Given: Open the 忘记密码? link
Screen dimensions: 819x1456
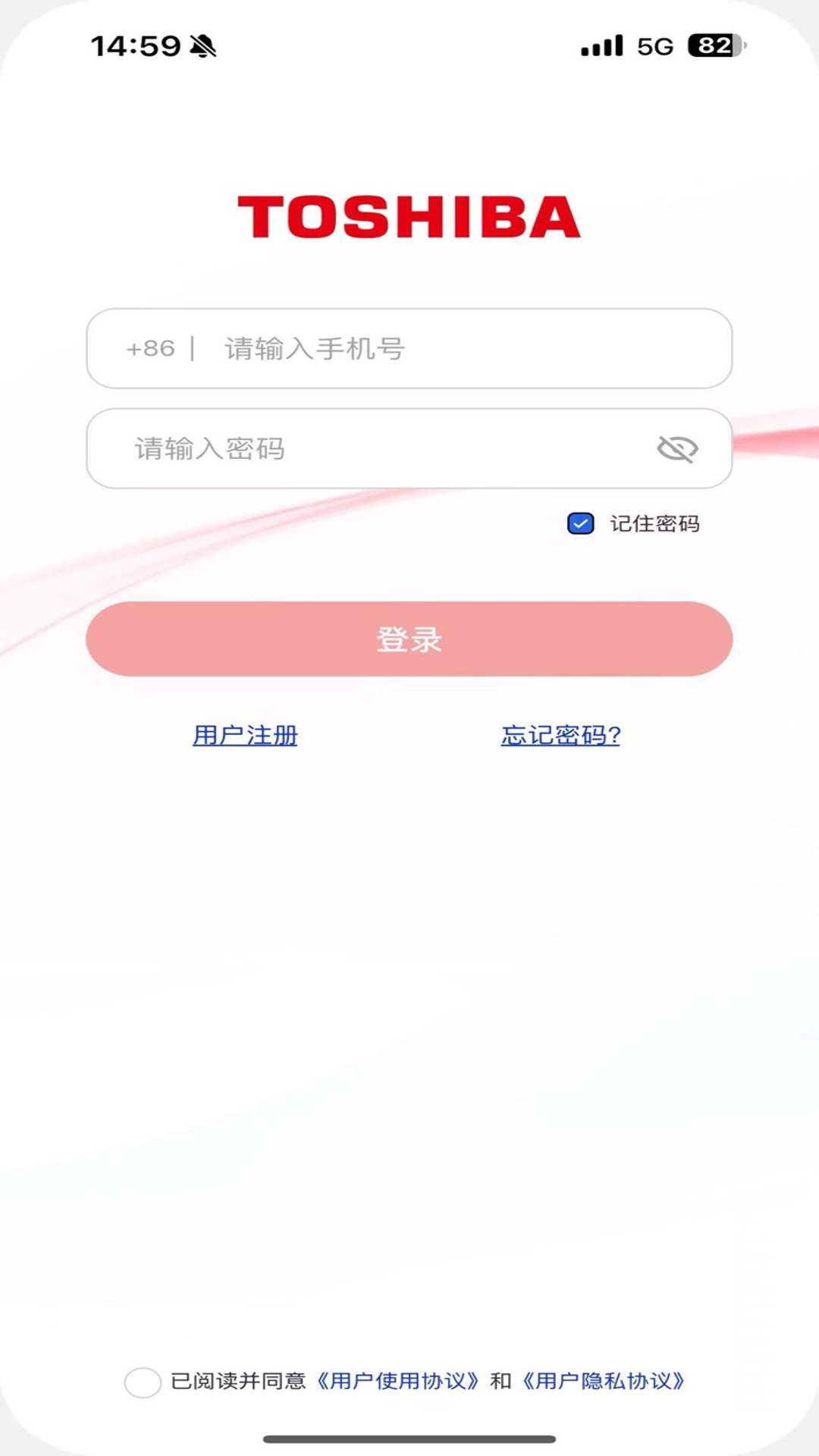Looking at the screenshot, I should click(560, 735).
